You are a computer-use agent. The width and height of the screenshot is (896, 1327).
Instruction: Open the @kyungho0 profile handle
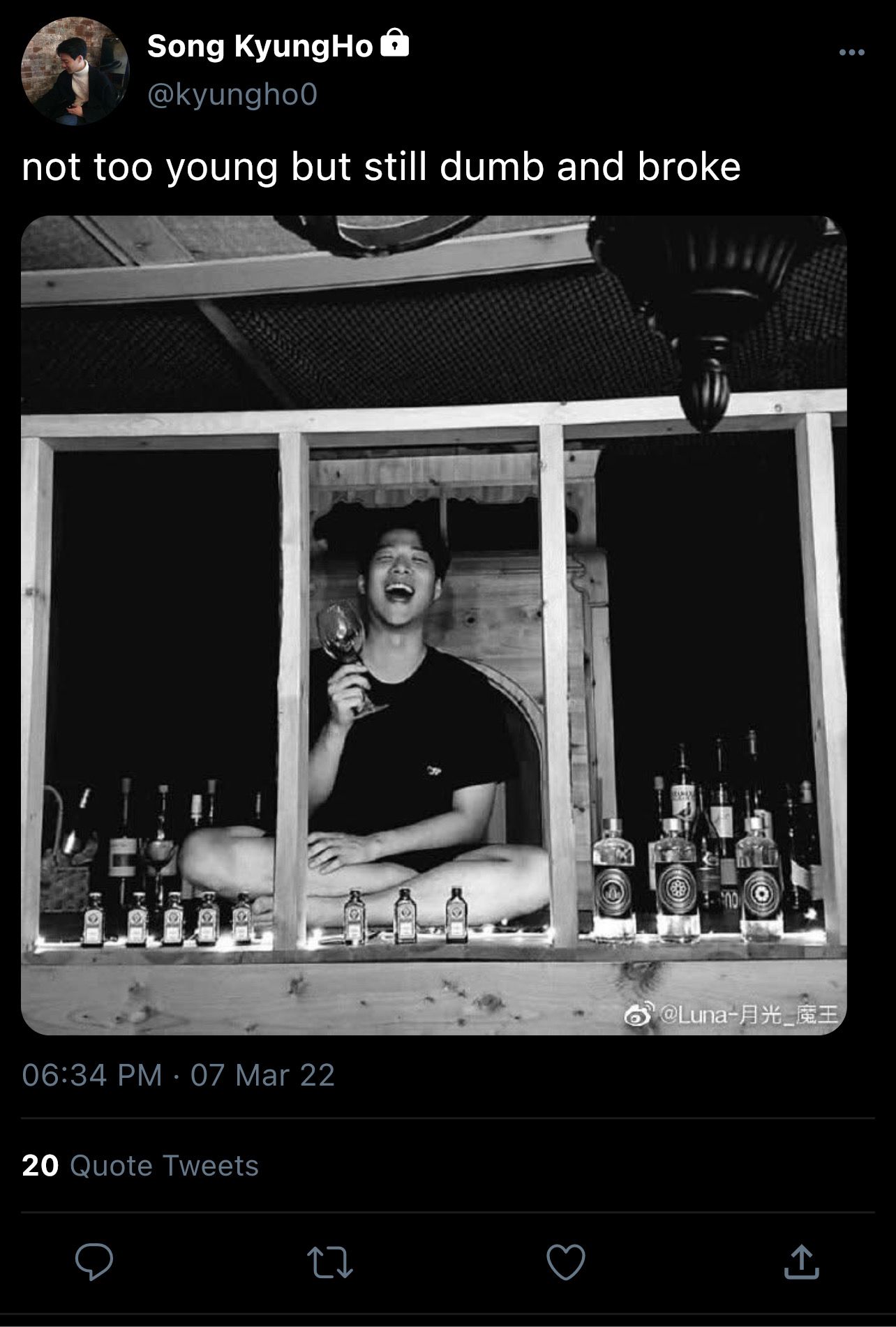(x=232, y=94)
